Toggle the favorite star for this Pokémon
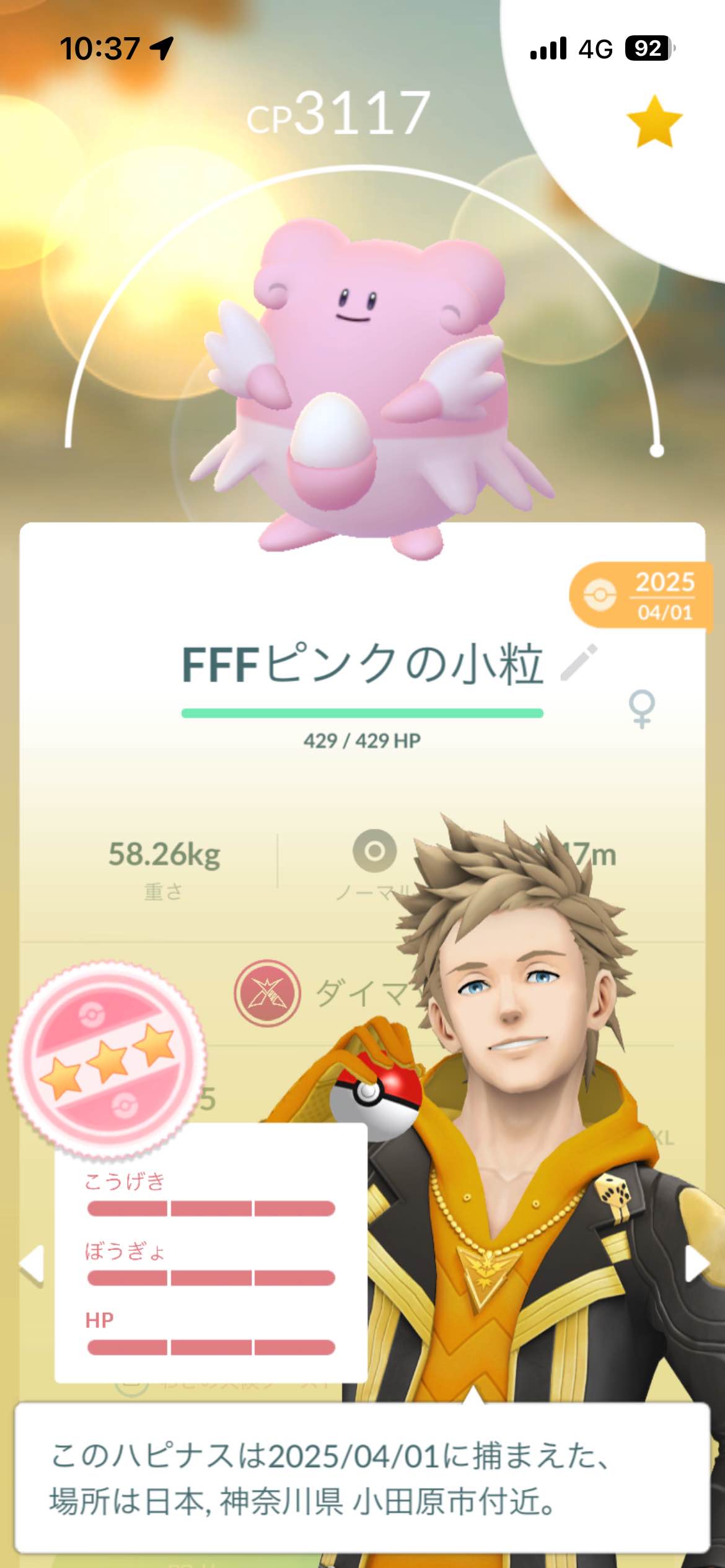This screenshot has height=1568, width=725. coord(654,122)
